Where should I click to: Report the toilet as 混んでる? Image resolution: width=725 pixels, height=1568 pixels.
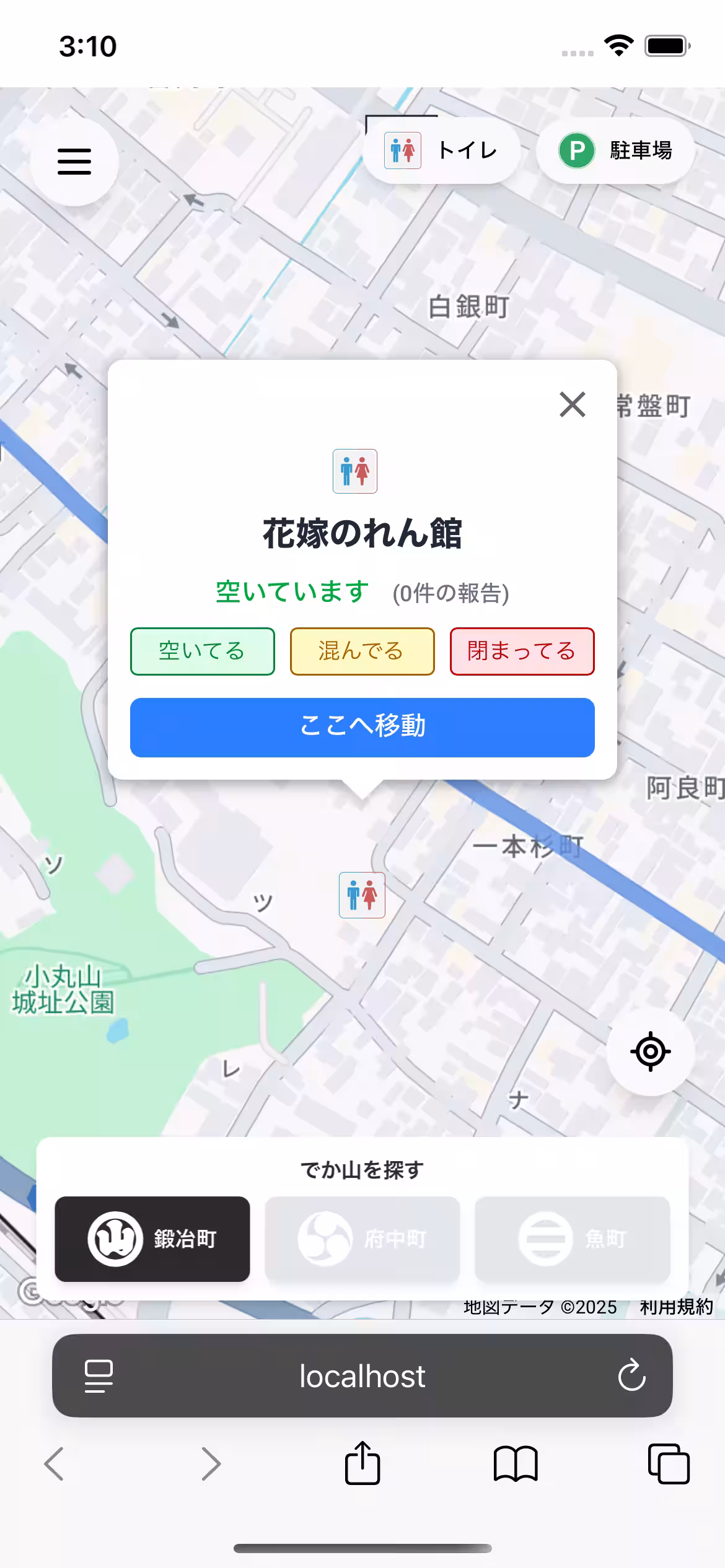(x=362, y=651)
